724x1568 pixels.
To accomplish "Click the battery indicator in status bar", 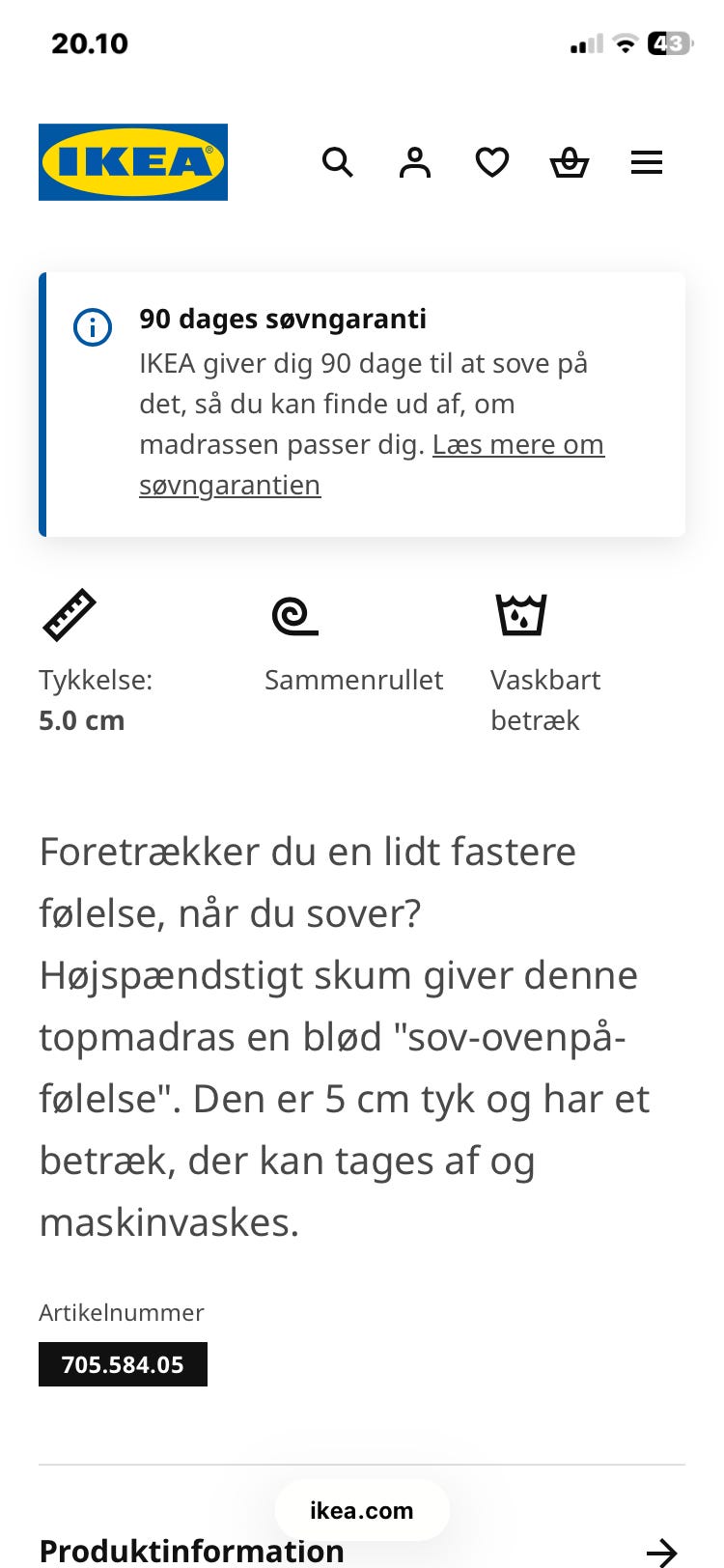I will tap(669, 43).
